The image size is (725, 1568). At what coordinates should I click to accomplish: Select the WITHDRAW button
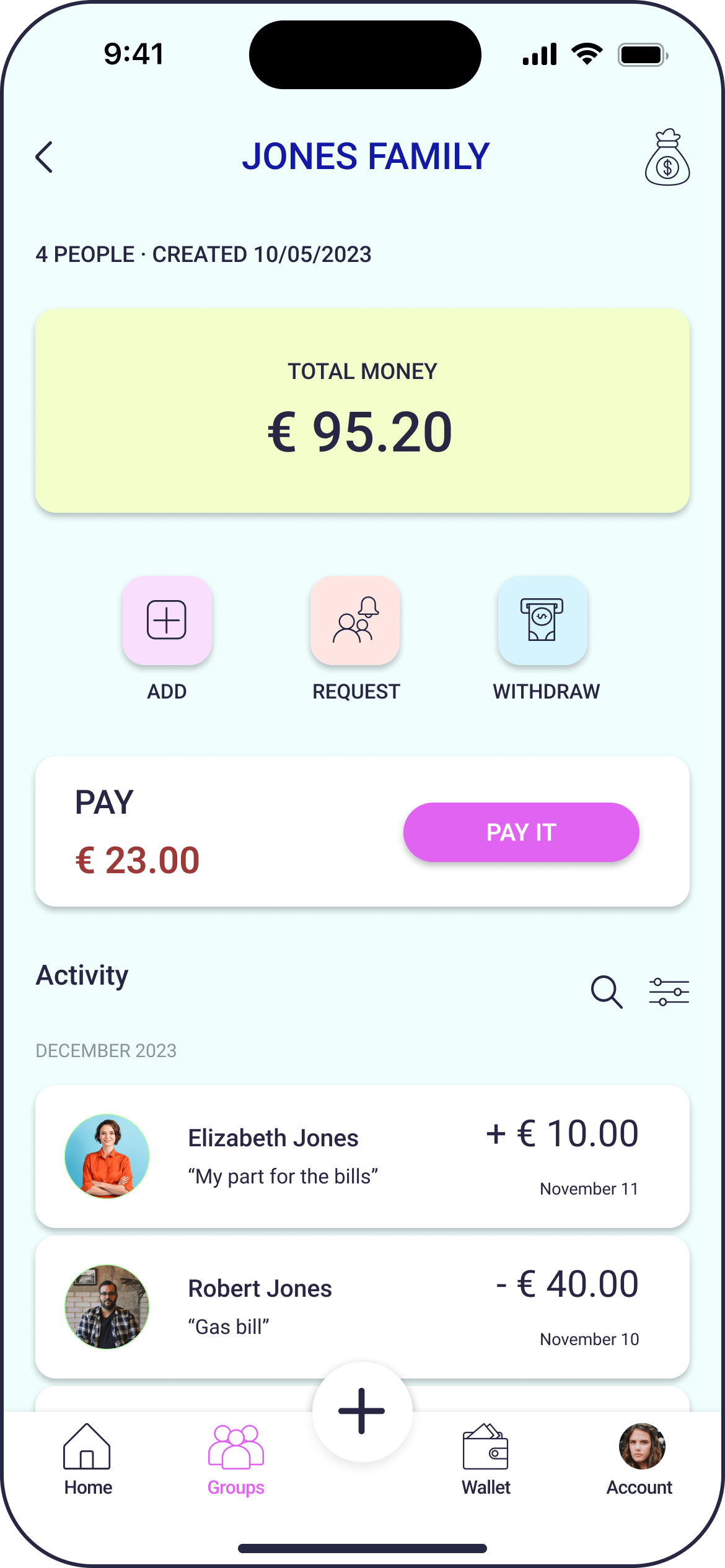pyautogui.click(x=542, y=621)
